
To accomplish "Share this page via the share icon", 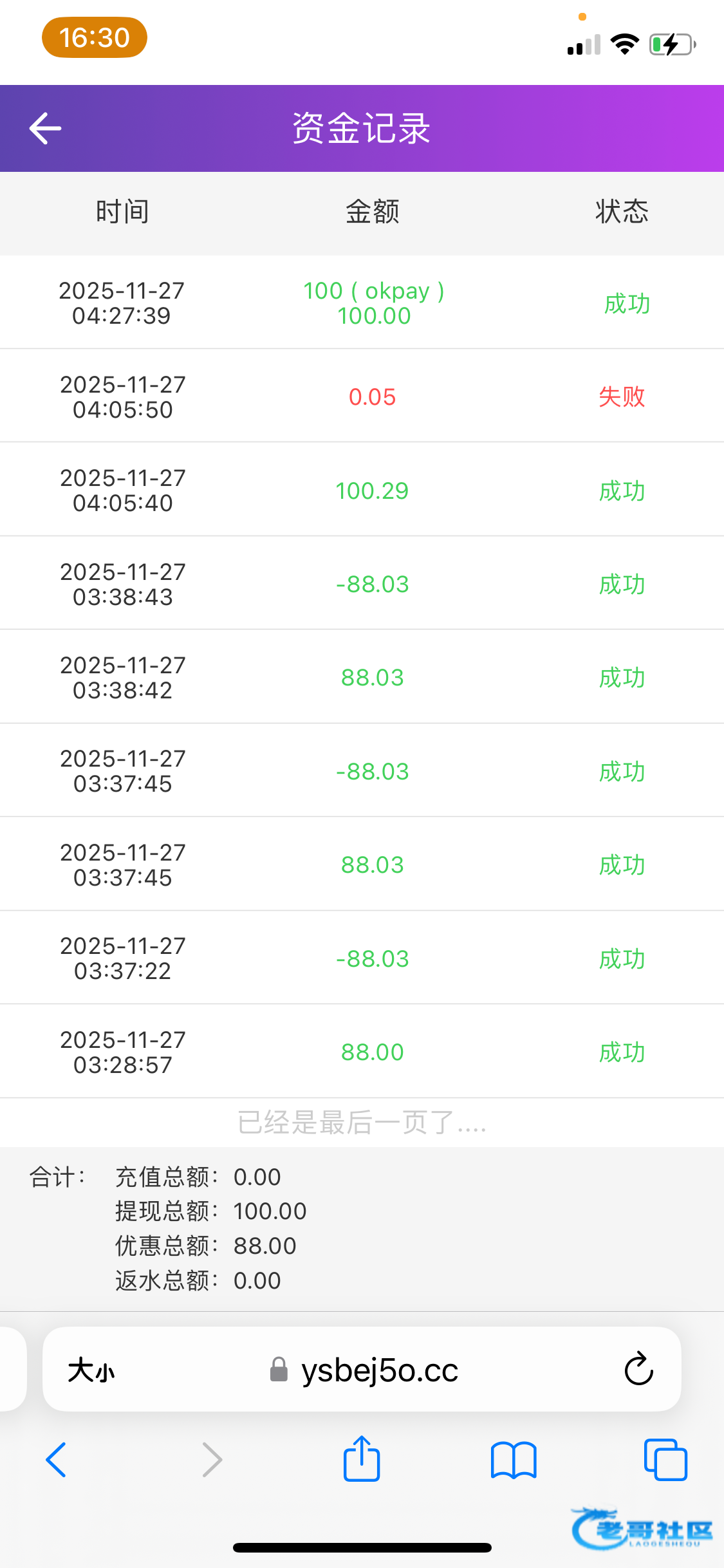I will click(x=362, y=1459).
